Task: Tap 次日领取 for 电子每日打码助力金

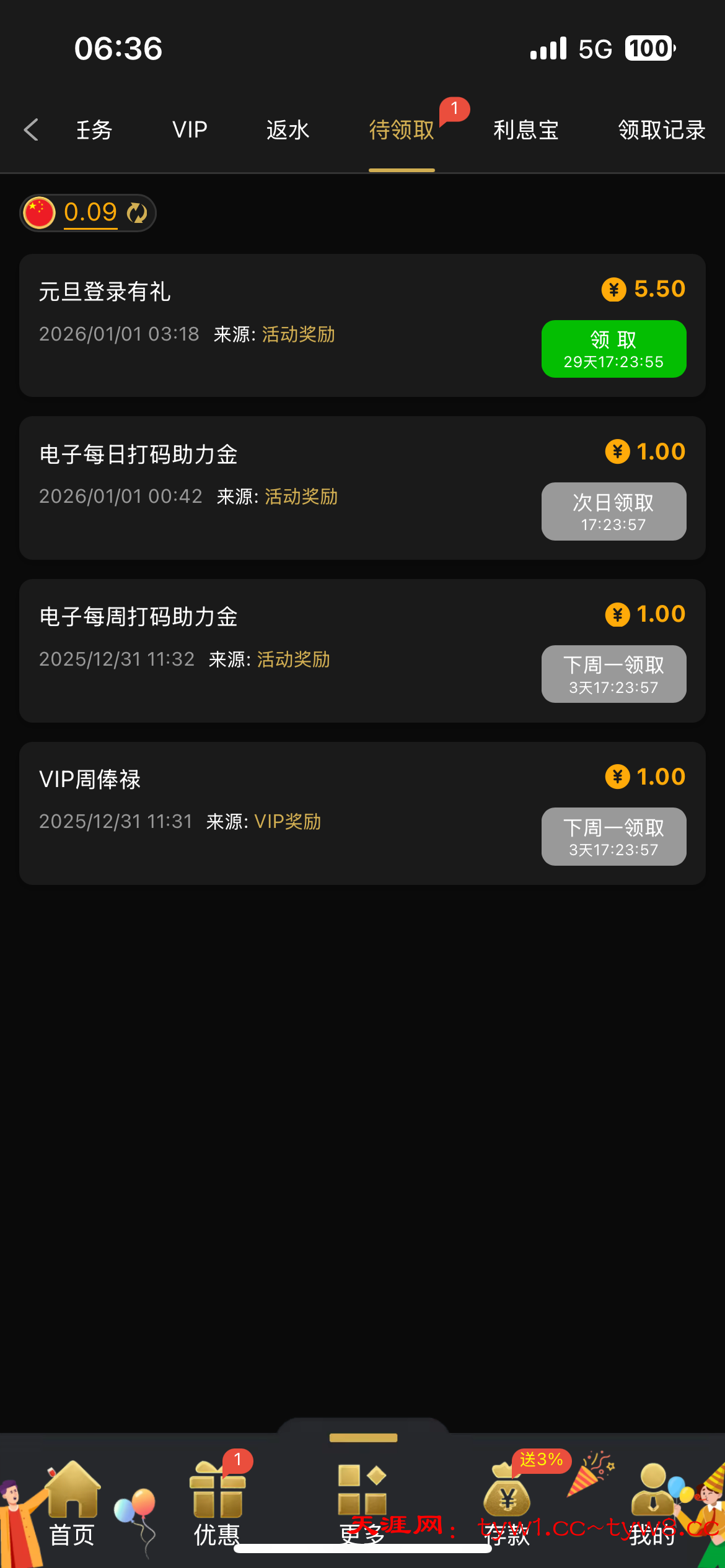Action: 613,512
